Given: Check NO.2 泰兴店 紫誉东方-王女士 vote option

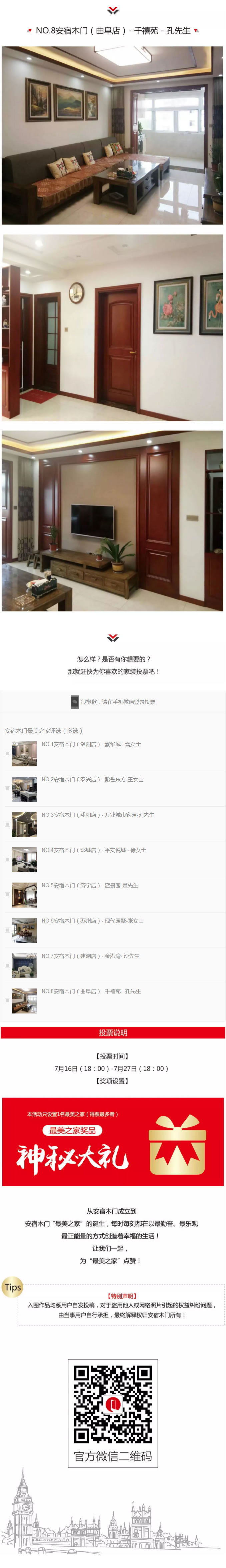Looking at the screenshot, I should click(x=7, y=788).
